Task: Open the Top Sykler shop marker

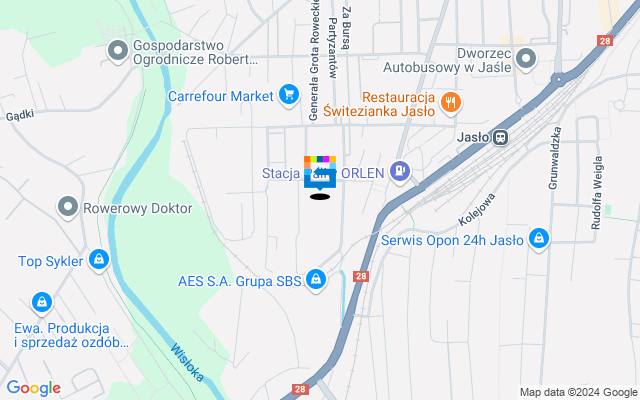Action: click(x=98, y=261)
